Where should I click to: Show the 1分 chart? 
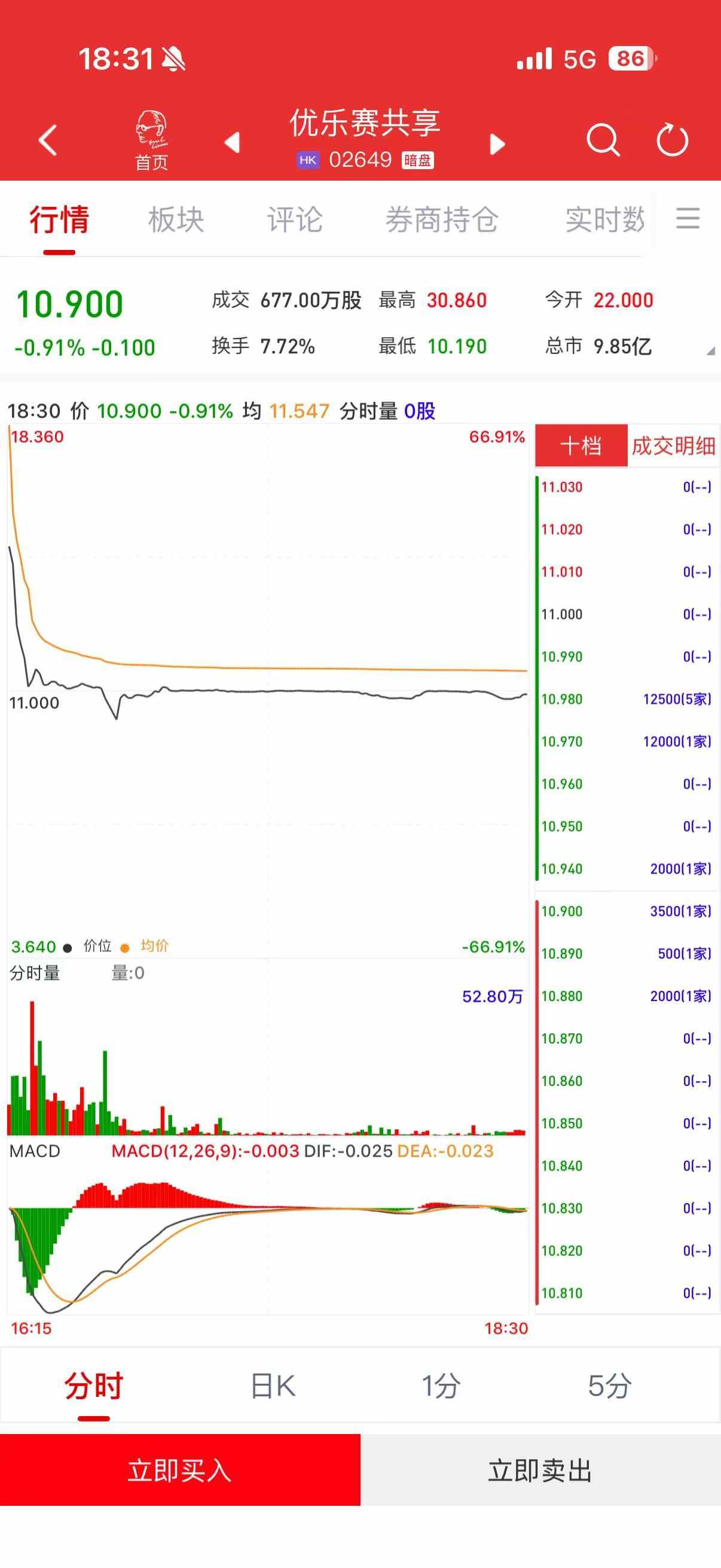pyautogui.click(x=441, y=1386)
